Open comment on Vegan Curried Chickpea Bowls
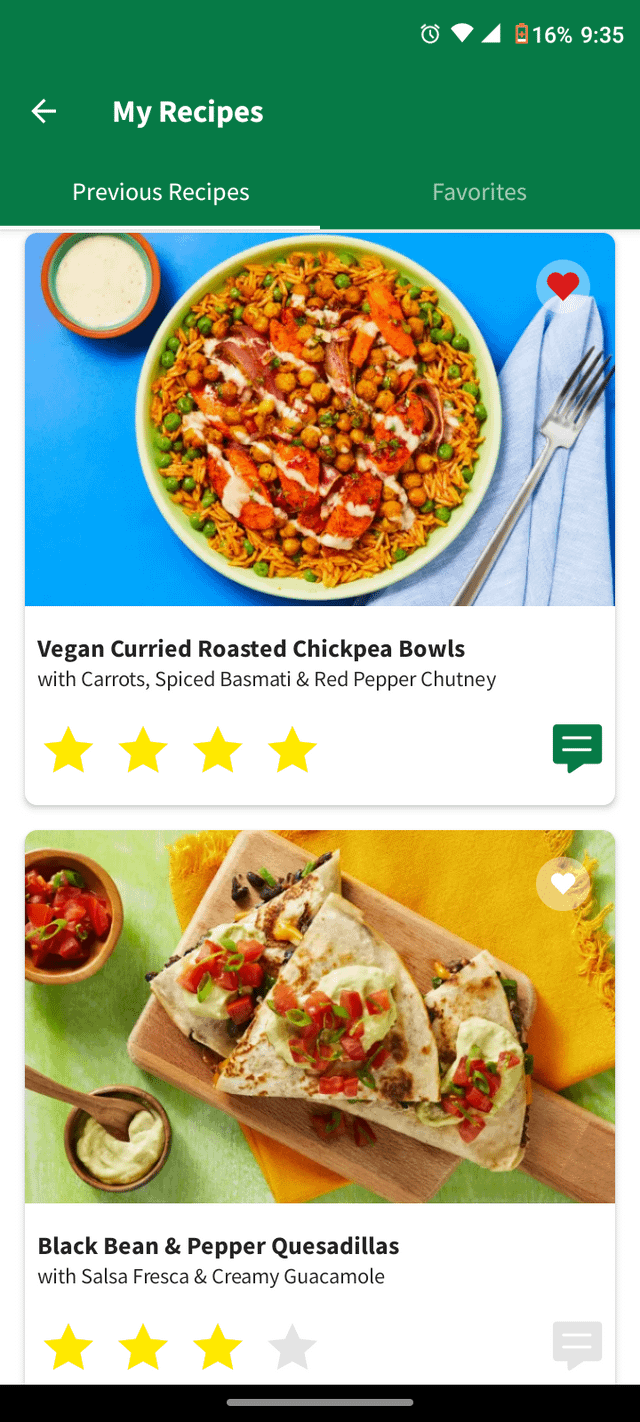 coord(577,748)
